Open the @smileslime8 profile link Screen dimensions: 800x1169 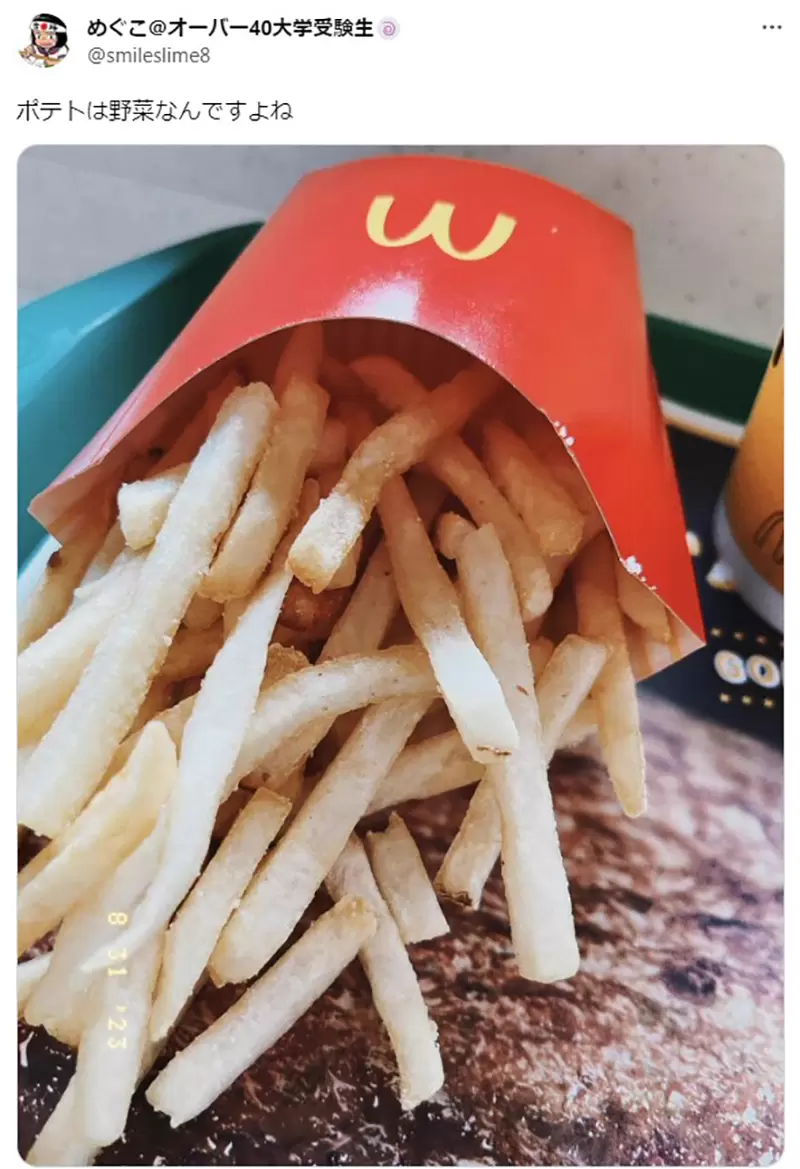coord(148,56)
